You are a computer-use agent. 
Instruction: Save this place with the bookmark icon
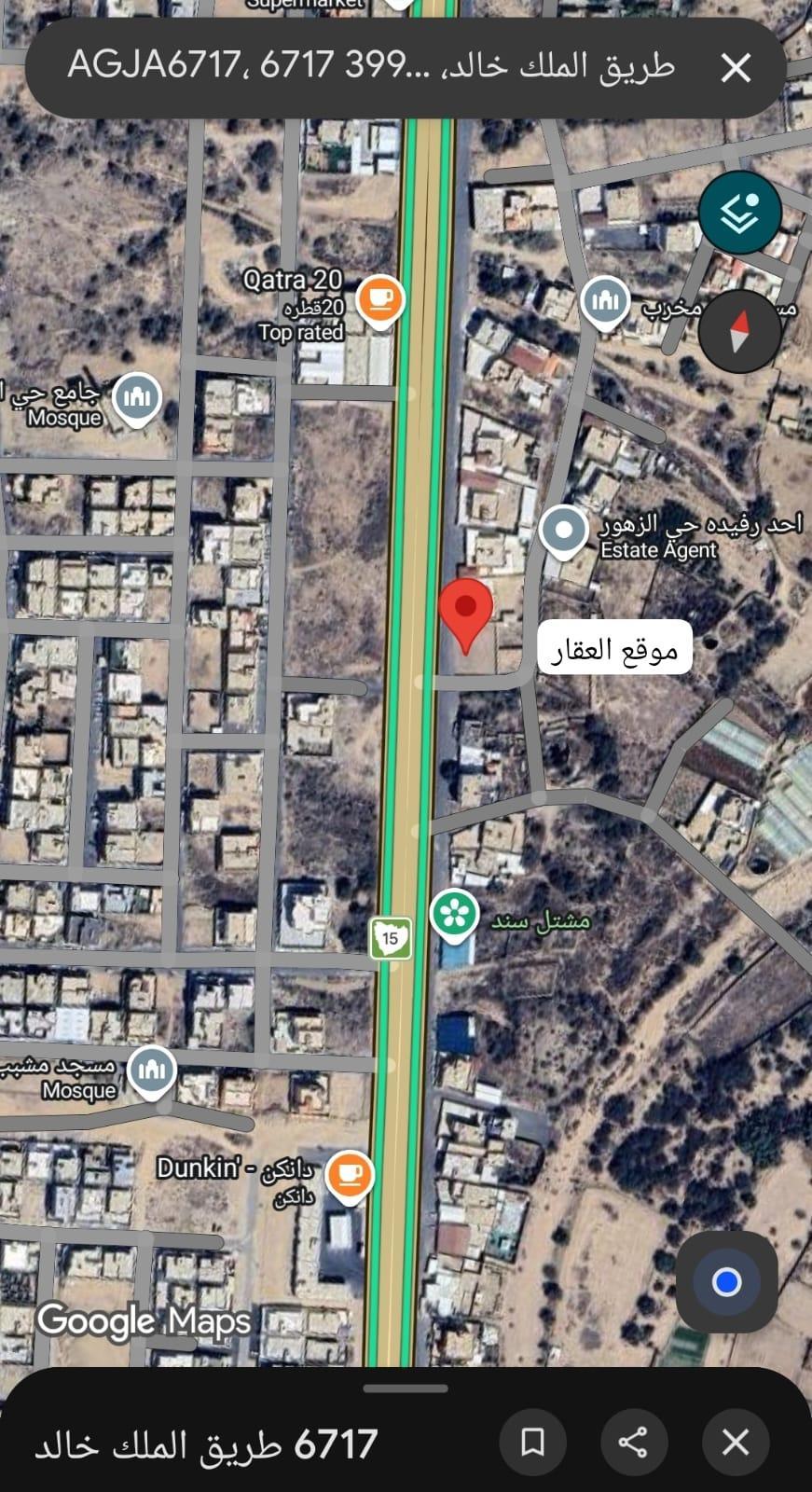click(532, 1443)
